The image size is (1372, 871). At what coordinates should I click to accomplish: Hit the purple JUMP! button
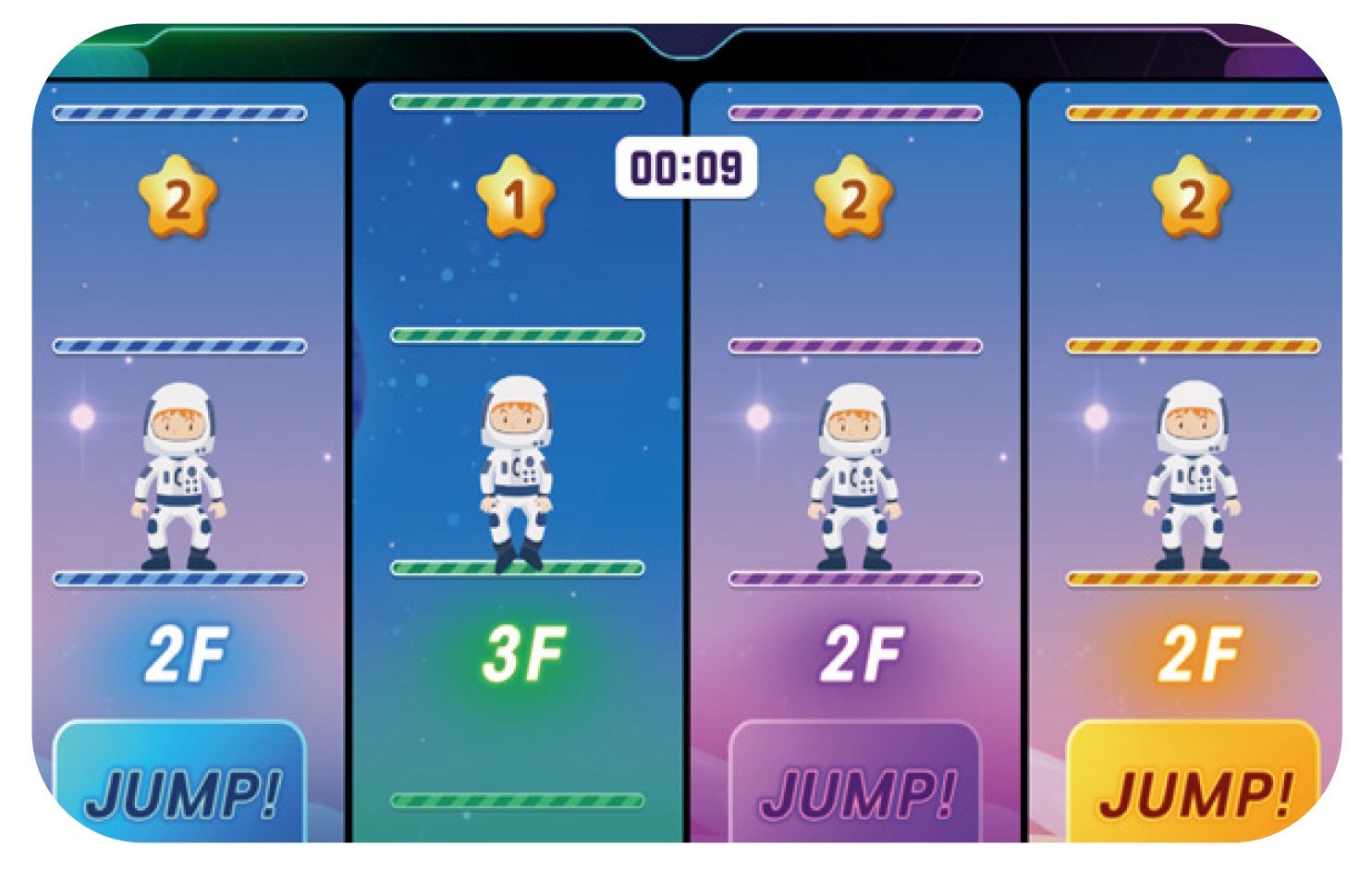[854, 786]
